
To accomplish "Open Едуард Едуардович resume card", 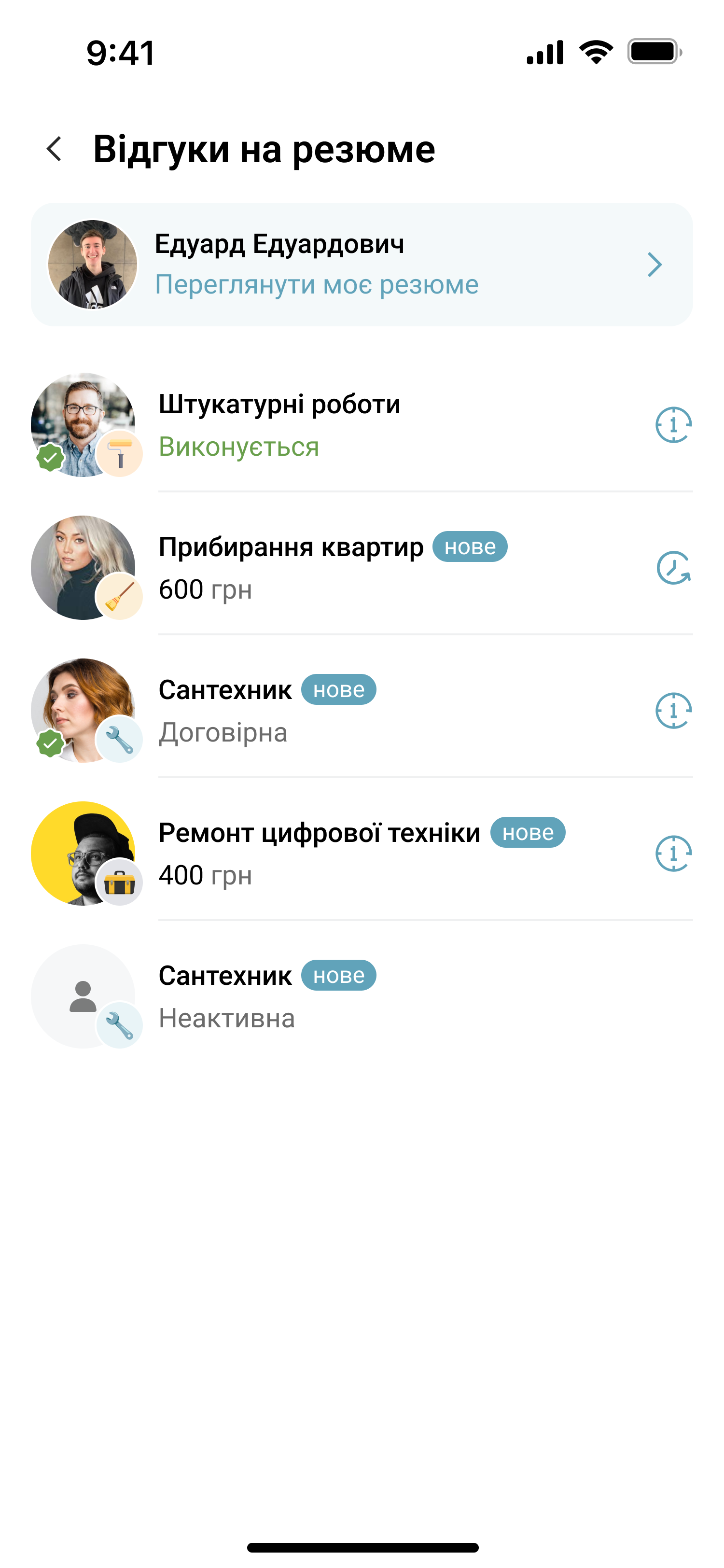I will click(x=362, y=264).
